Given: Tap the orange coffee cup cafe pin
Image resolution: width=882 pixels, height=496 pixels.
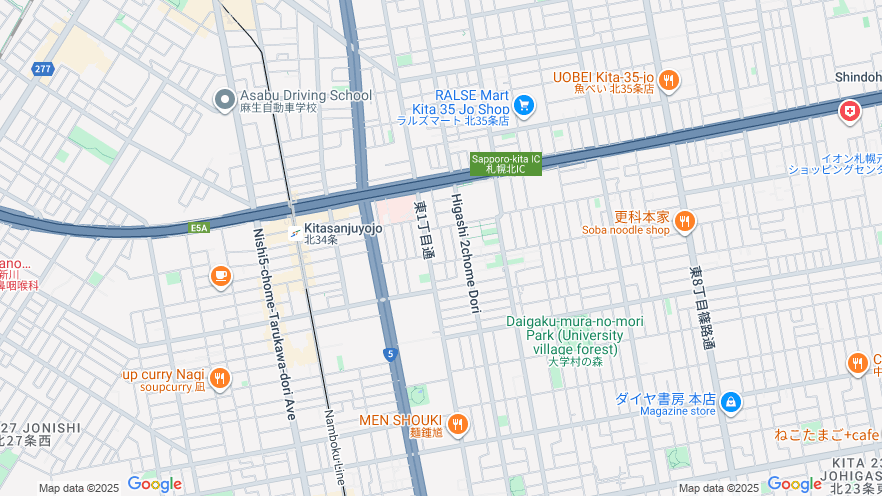Looking at the screenshot, I should 221,275.
